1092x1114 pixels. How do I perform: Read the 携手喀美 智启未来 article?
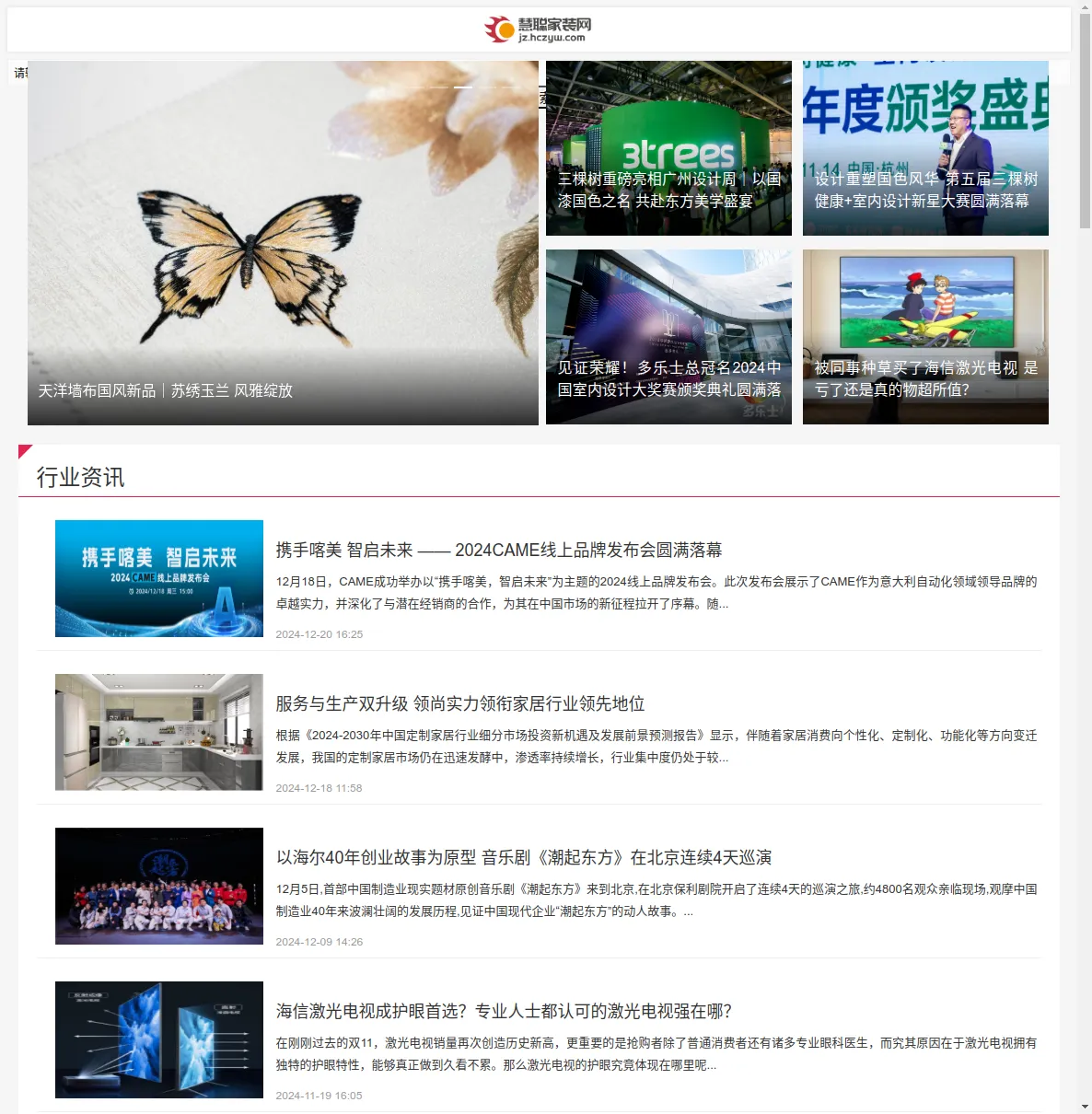click(498, 550)
